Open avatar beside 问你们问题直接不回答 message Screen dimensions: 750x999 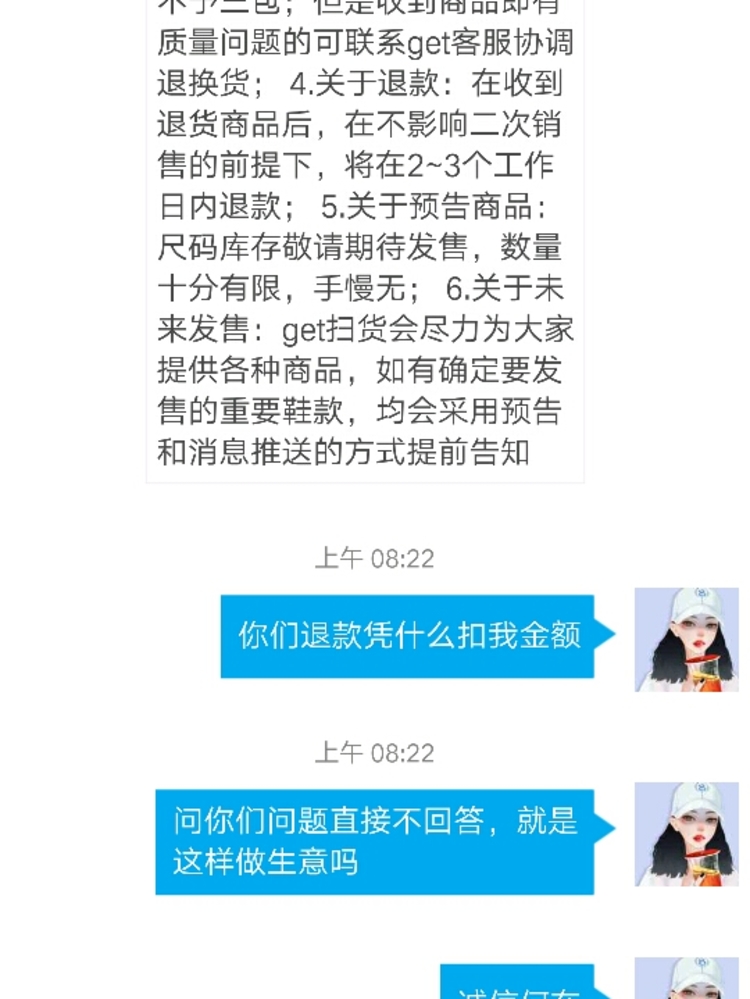[686, 833]
